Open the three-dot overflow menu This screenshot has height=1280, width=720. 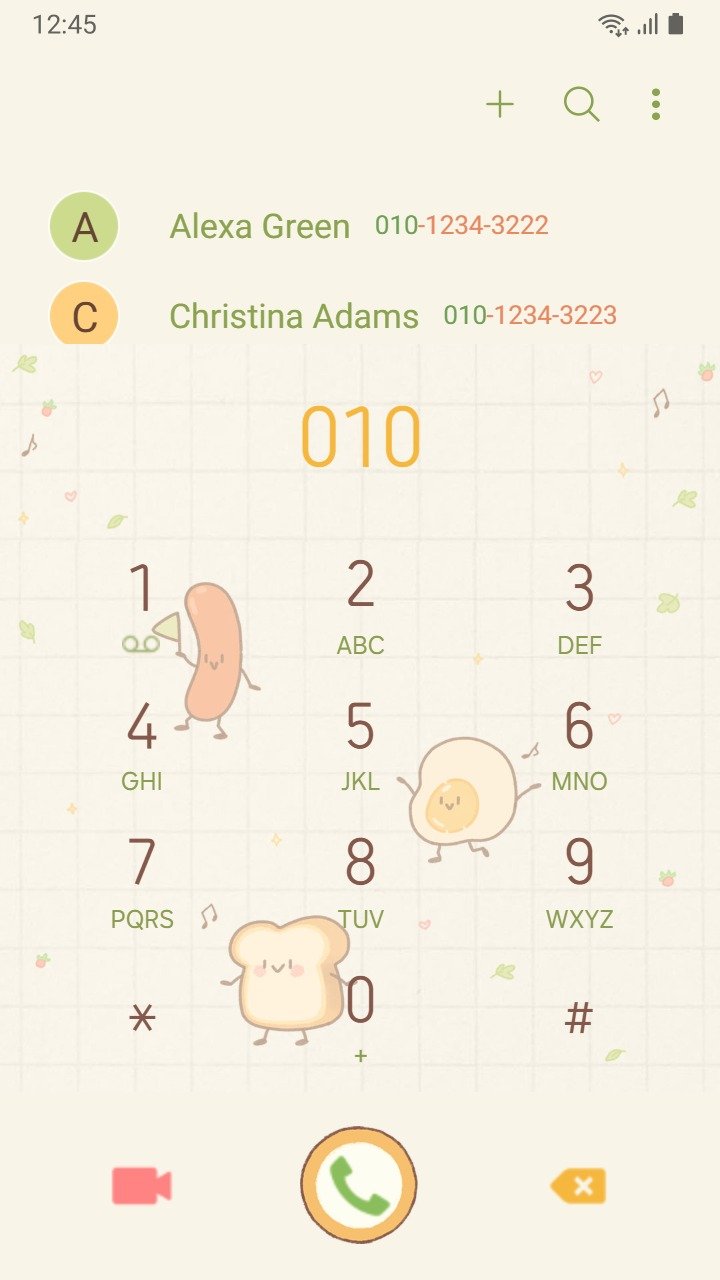pyautogui.click(x=655, y=104)
